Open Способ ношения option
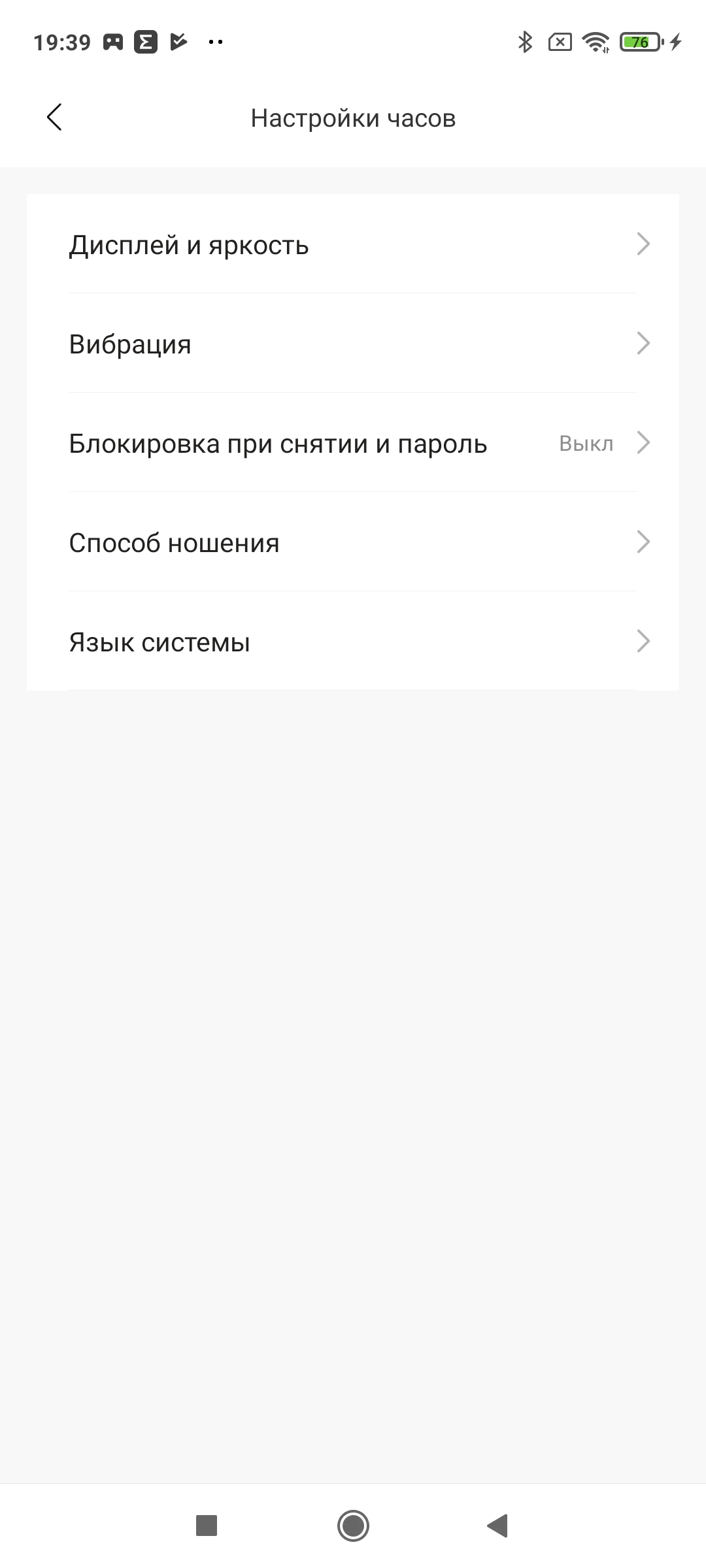This screenshot has width=706, height=1568. point(353,543)
